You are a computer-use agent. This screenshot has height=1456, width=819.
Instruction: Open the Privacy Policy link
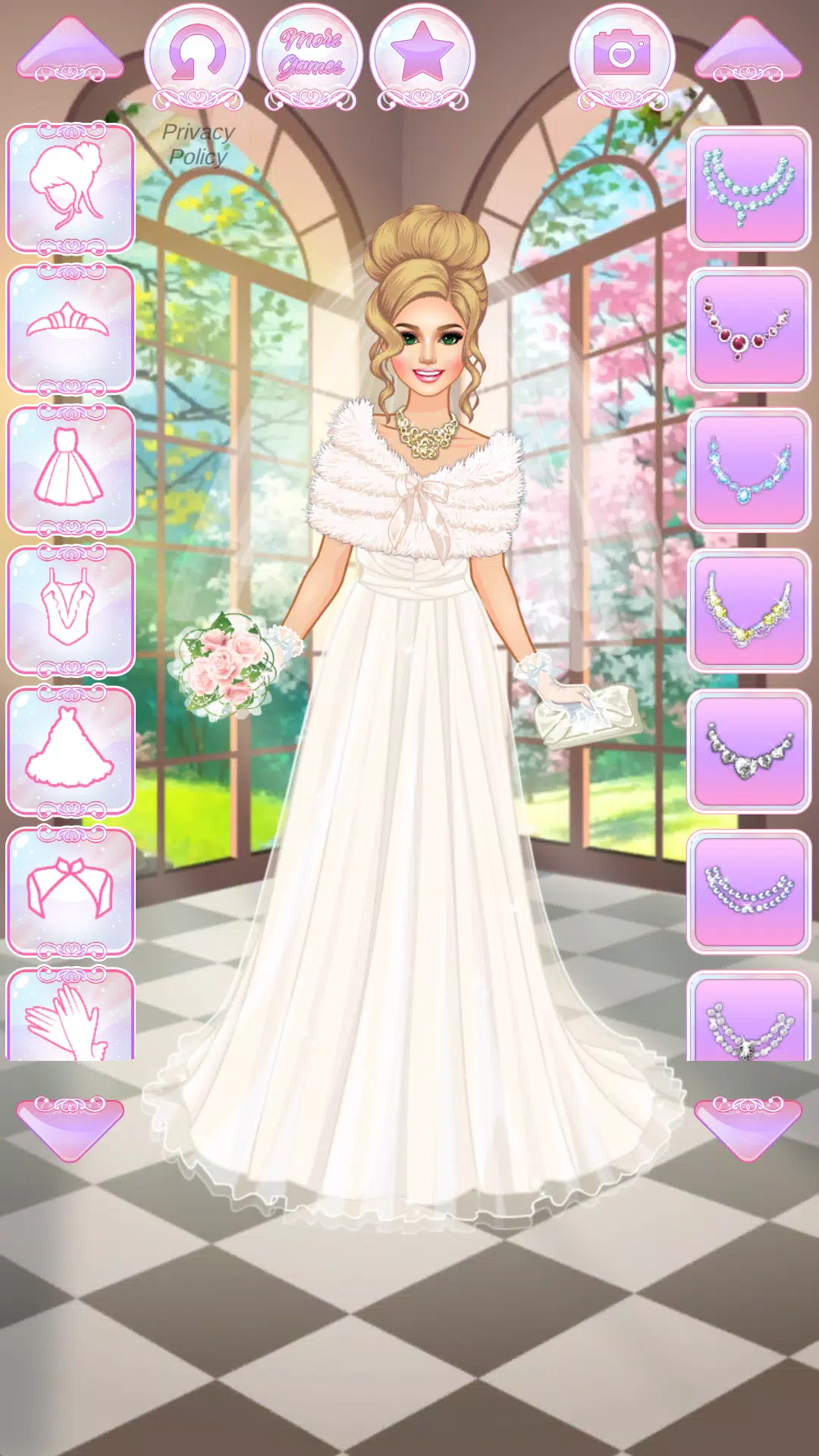tap(198, 144)
